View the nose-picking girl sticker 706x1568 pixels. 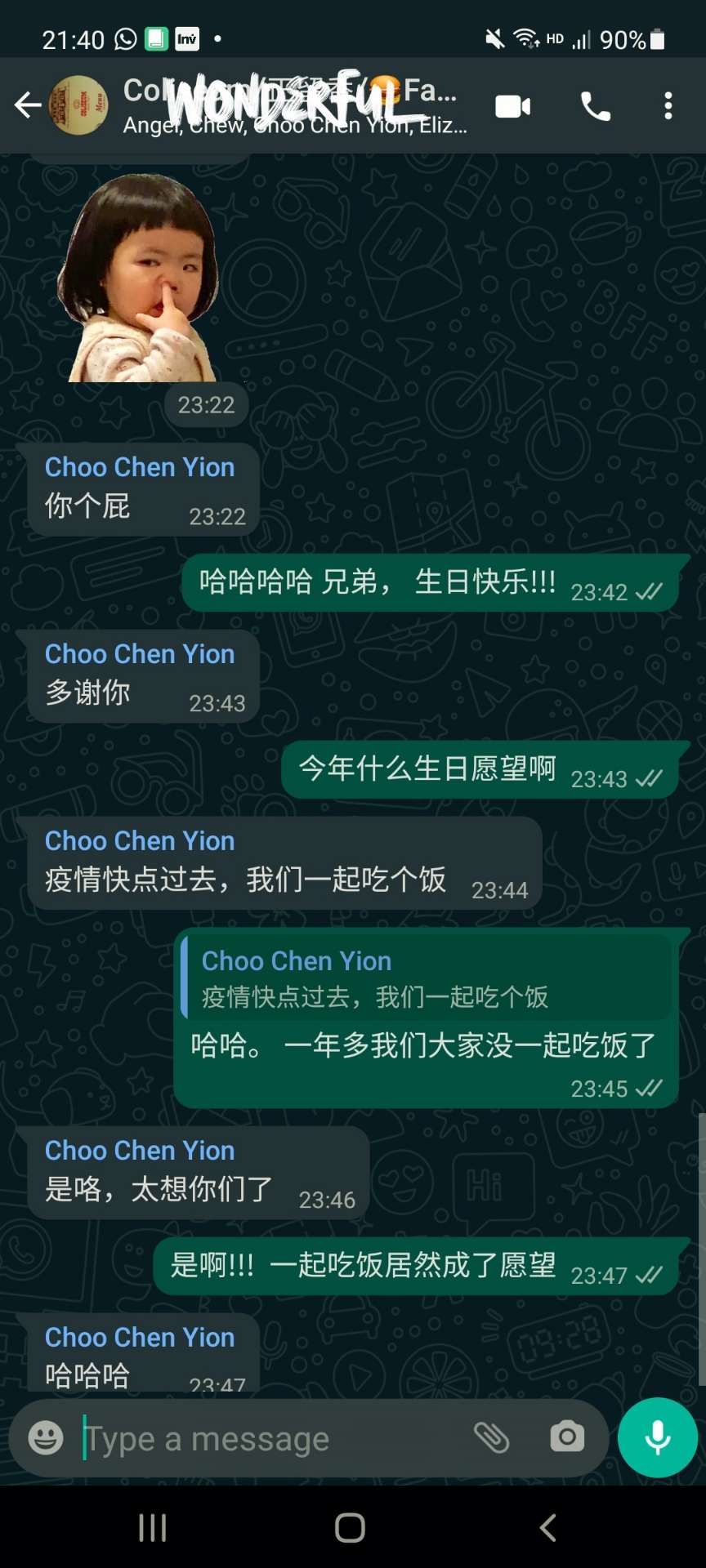(139, 278)
